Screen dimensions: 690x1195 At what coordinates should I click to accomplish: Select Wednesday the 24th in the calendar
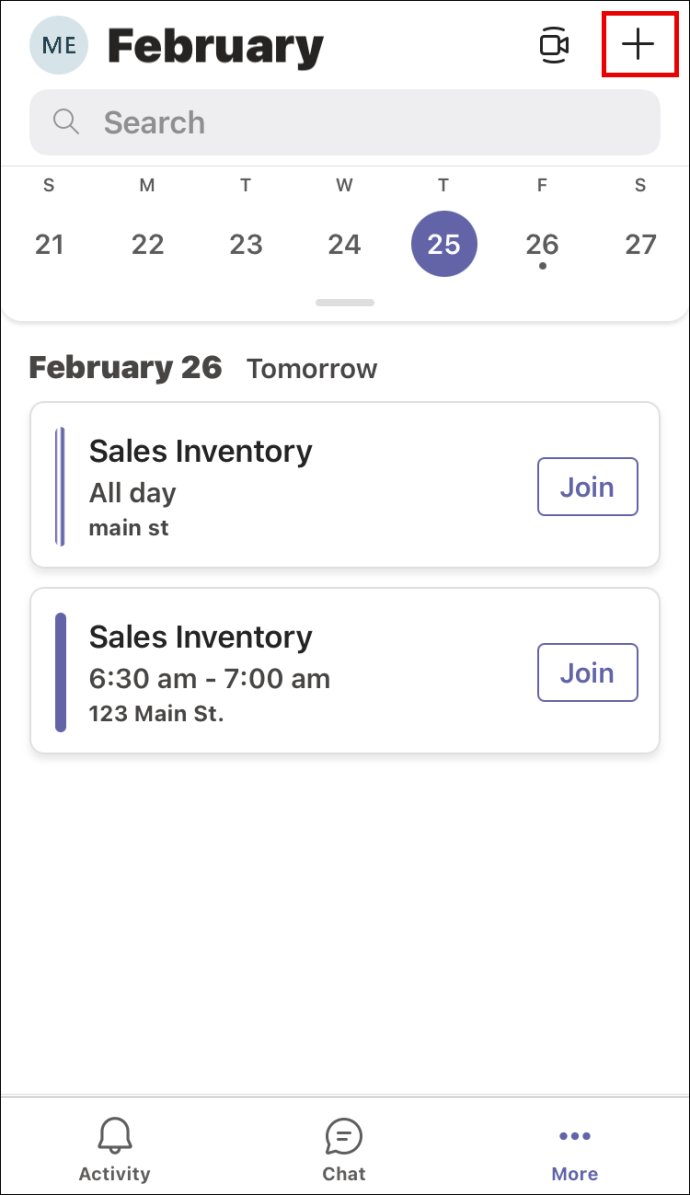(x=344, y=244)
